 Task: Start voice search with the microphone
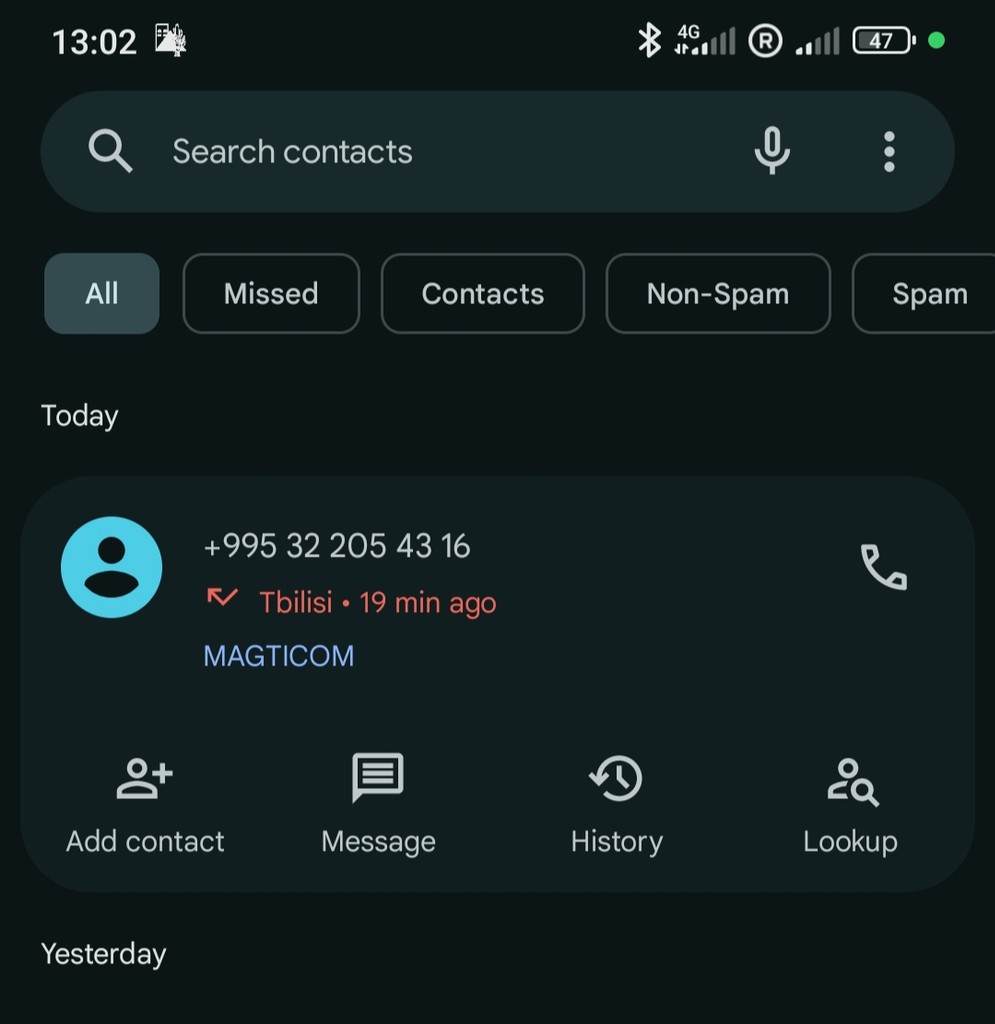771,152
